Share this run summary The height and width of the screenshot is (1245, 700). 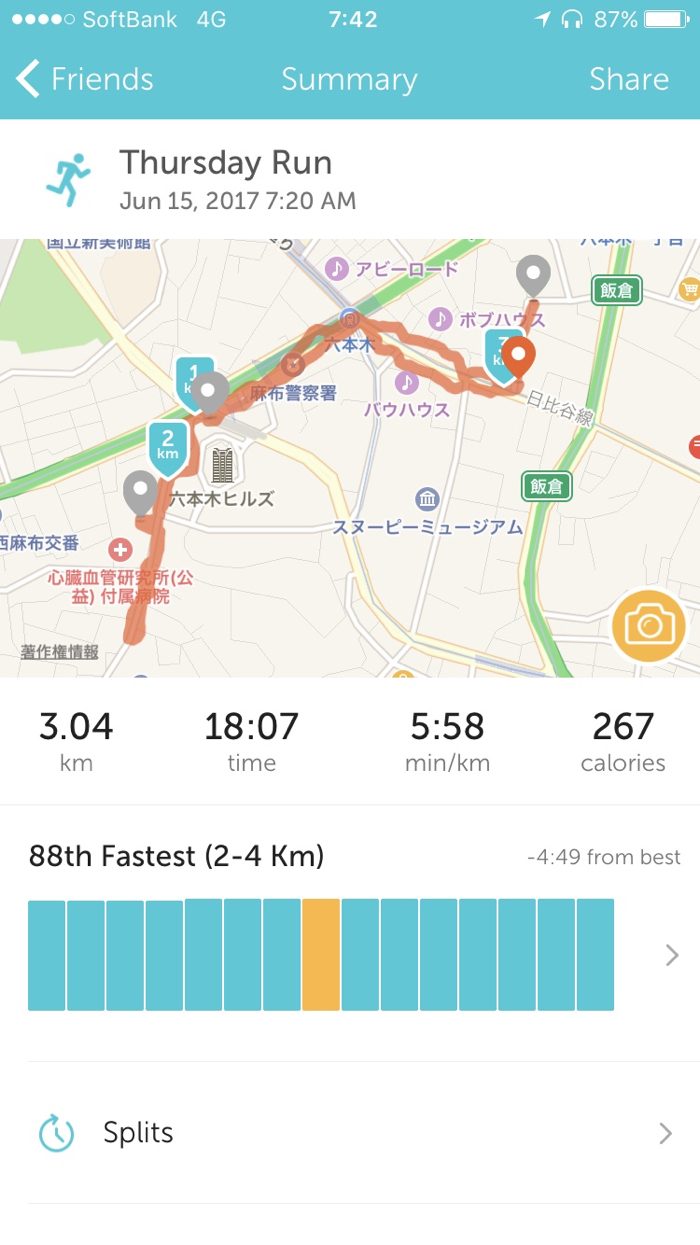[628, 79]
